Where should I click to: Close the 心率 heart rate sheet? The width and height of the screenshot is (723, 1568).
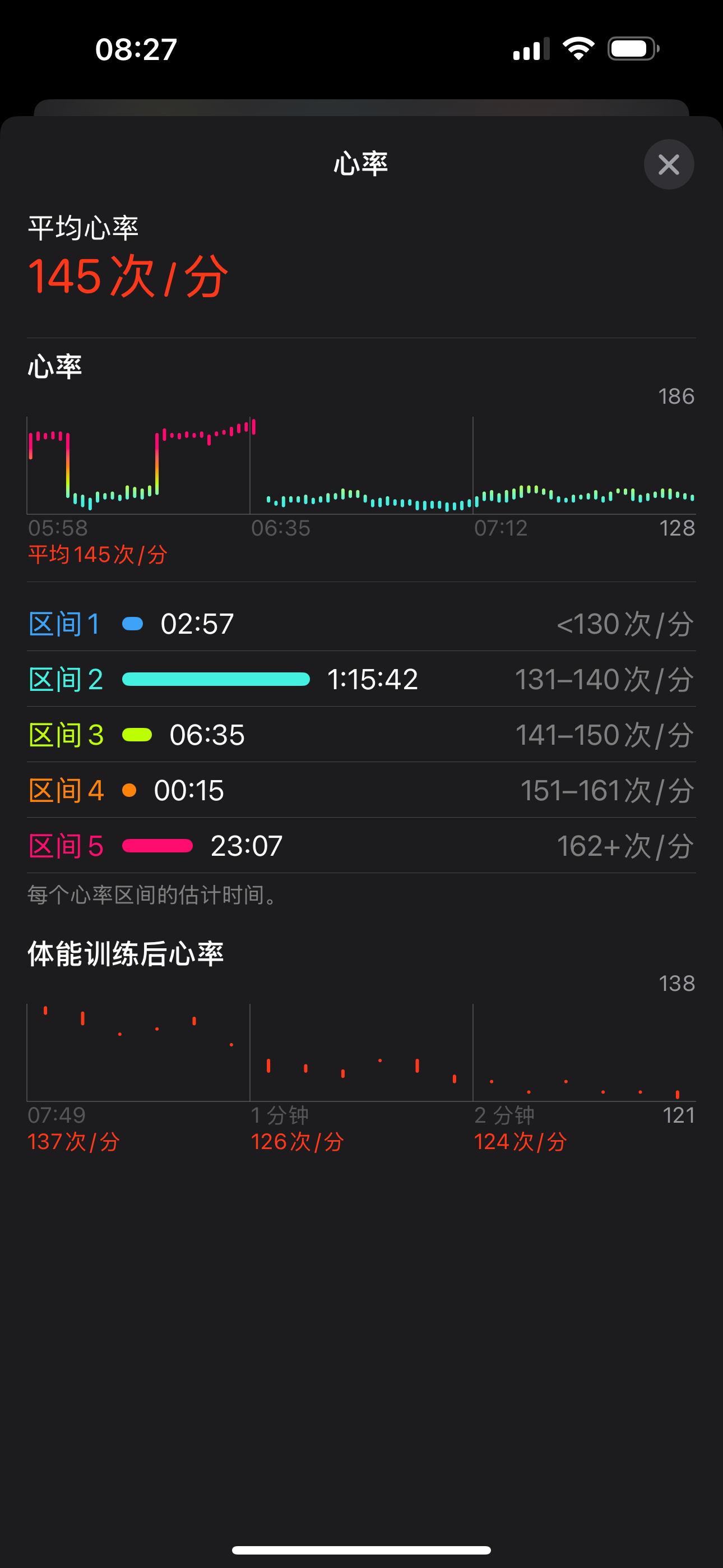point(668,164)
